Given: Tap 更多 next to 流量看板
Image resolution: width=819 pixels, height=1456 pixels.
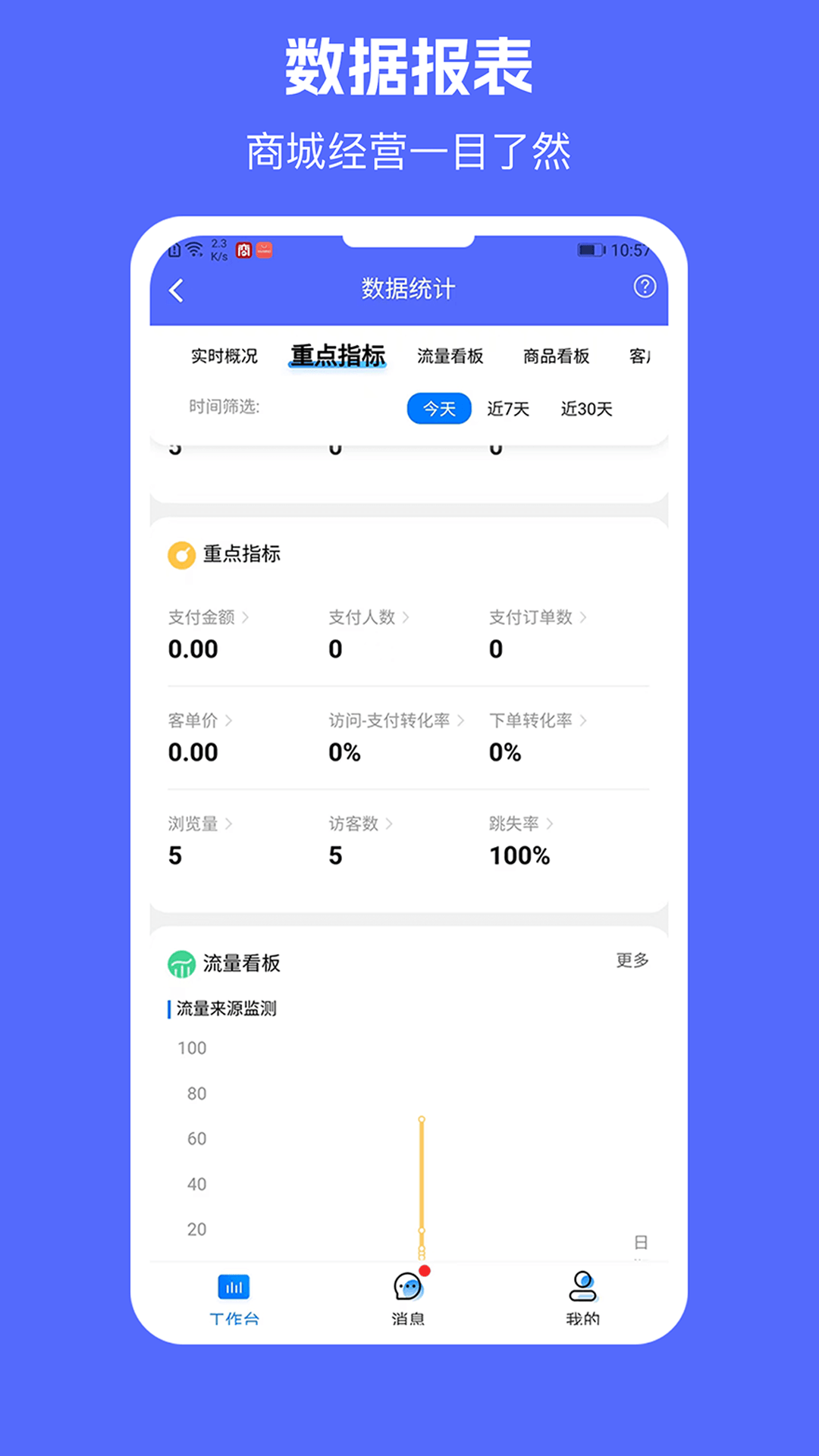Looking at the screenshot, I should 631,959.
